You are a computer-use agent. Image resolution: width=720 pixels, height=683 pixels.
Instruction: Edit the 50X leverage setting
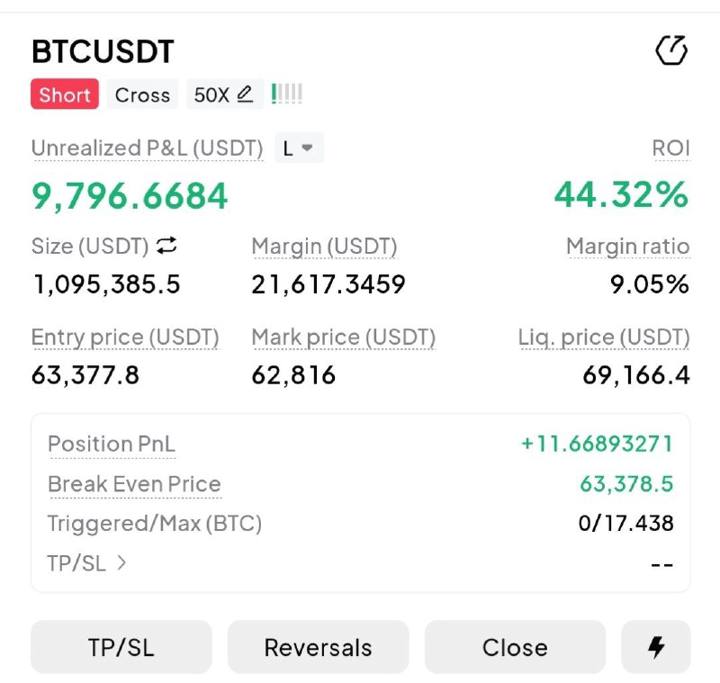click(x=224, y=95)
